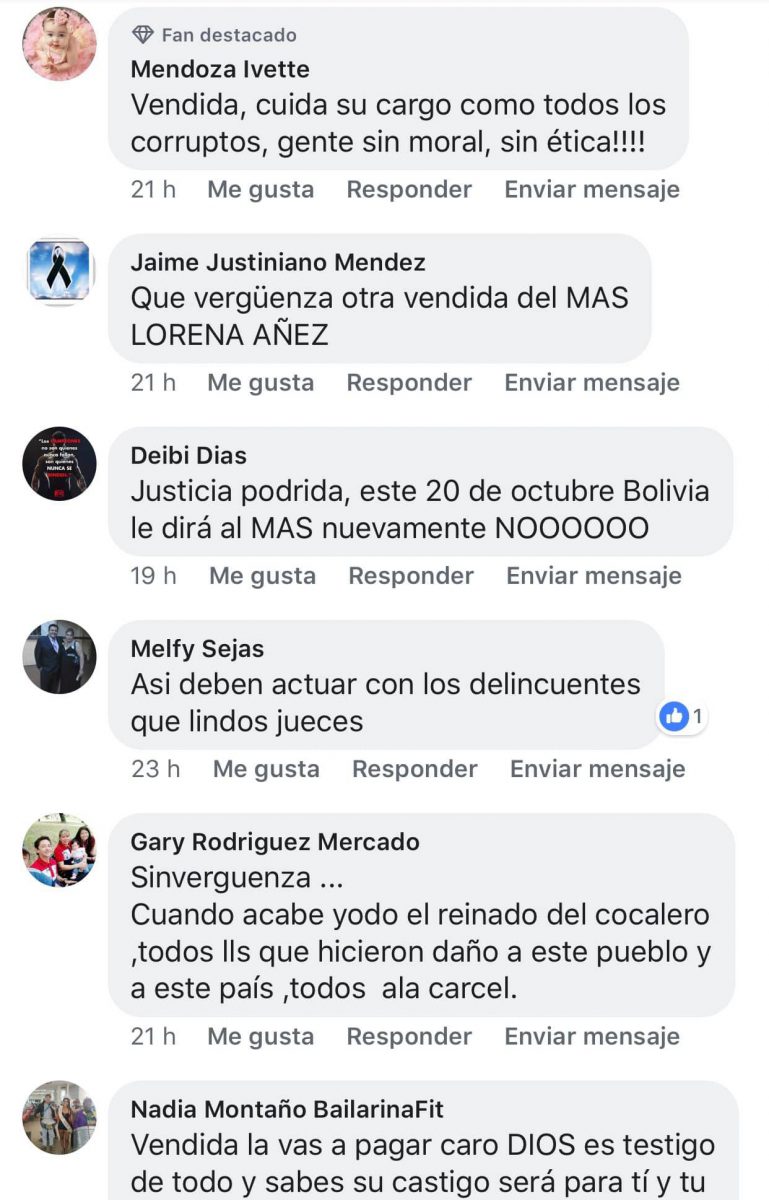The height and width of the screenshot is (1200, 769).
Task: Open Nadia Montaño BailarinaFit's profile name
Action: click(x=287, y=1108)
